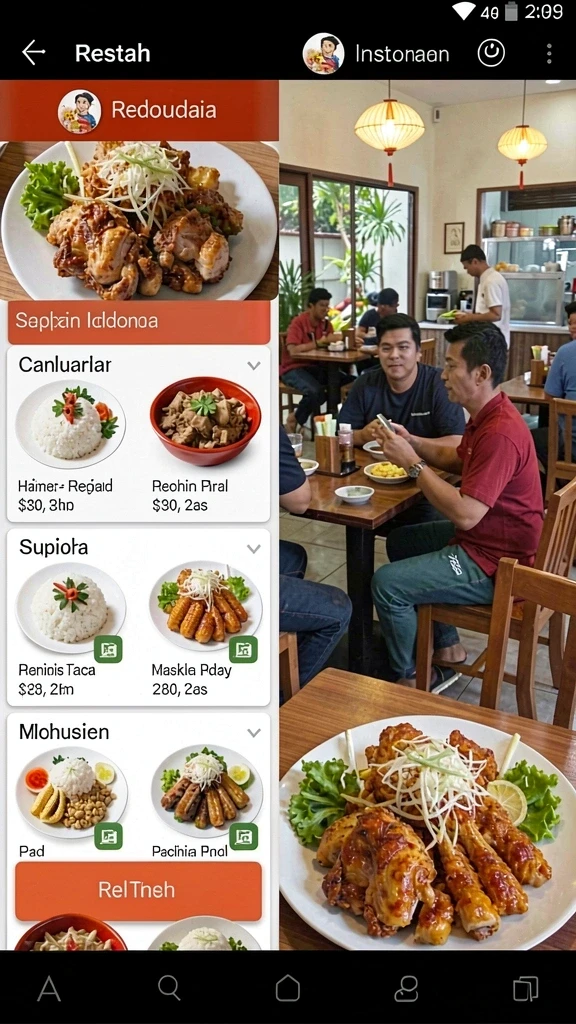The height and width of the screenshot is (1024, 576).
Task: Tap the Saplxin Ididonoa bar
Action: tap(139, 322)
